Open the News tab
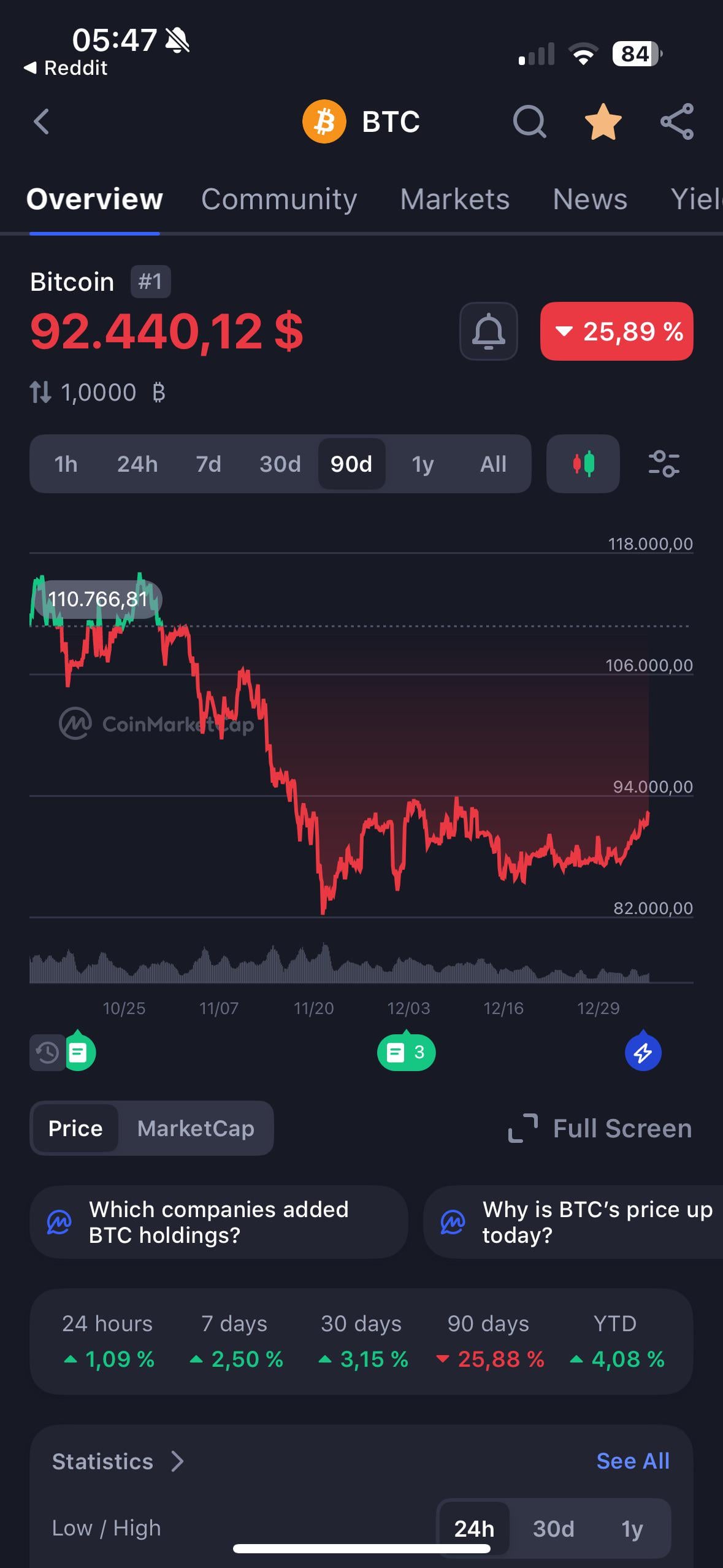 pyautogui.click(x=590, y=199)
